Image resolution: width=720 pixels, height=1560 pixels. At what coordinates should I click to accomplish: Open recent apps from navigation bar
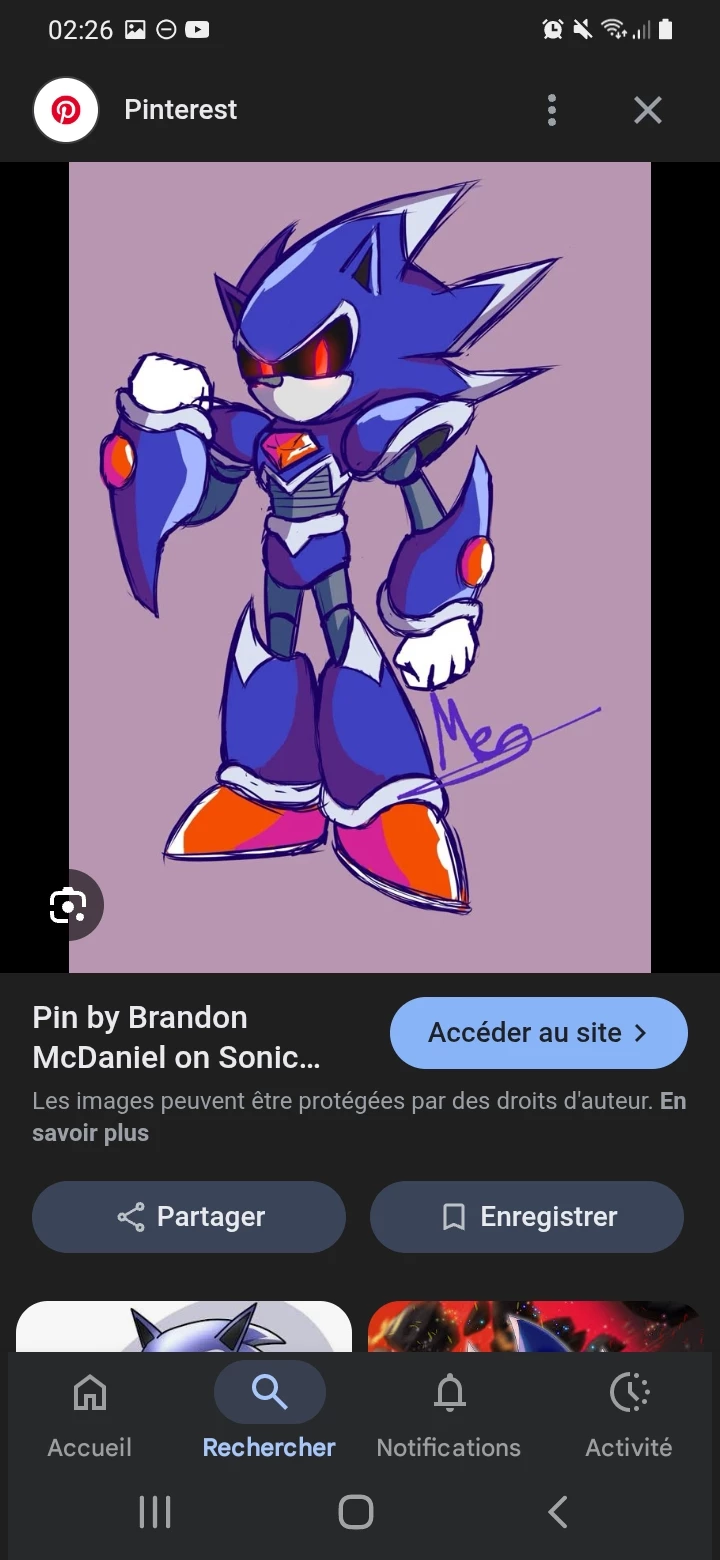click(155, 1512)
